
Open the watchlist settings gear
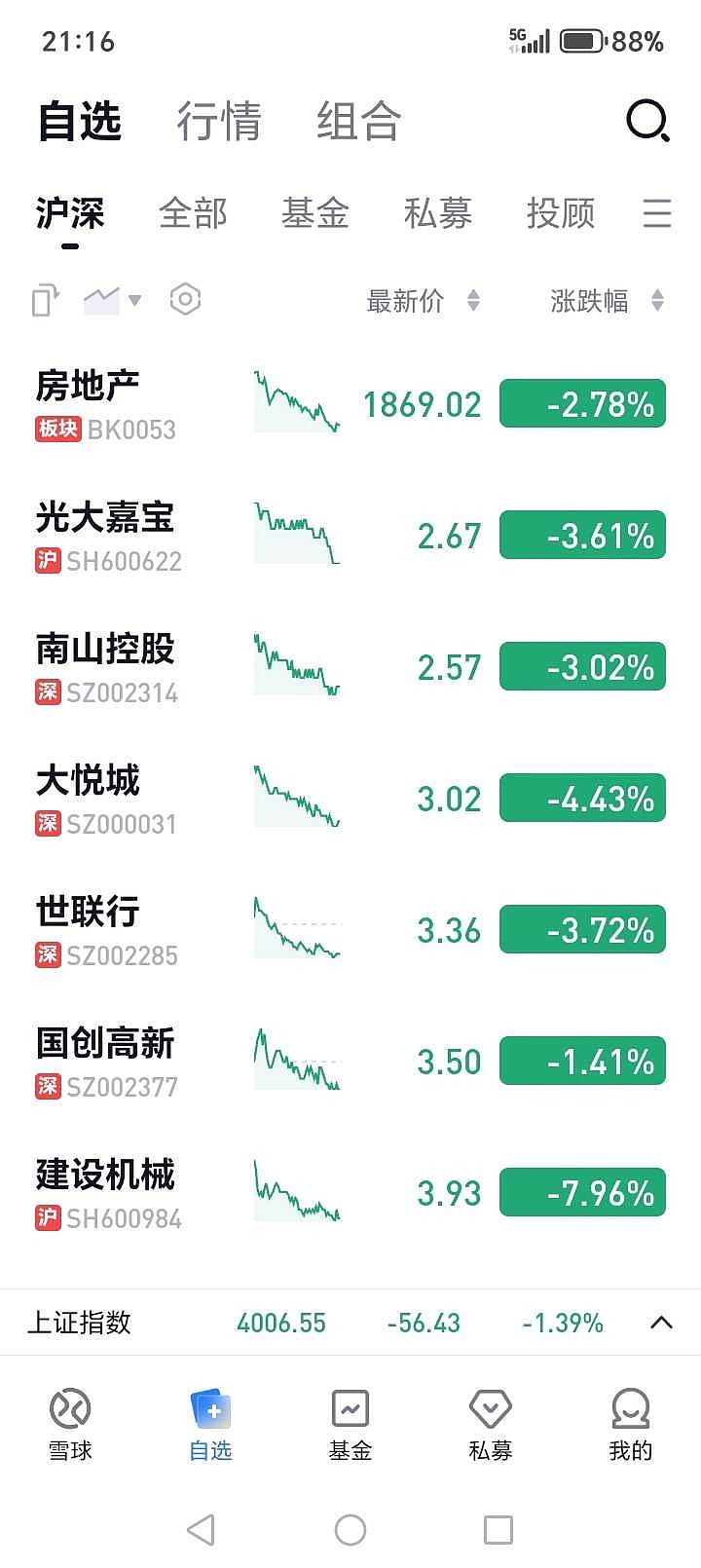(x=184, y=300)
